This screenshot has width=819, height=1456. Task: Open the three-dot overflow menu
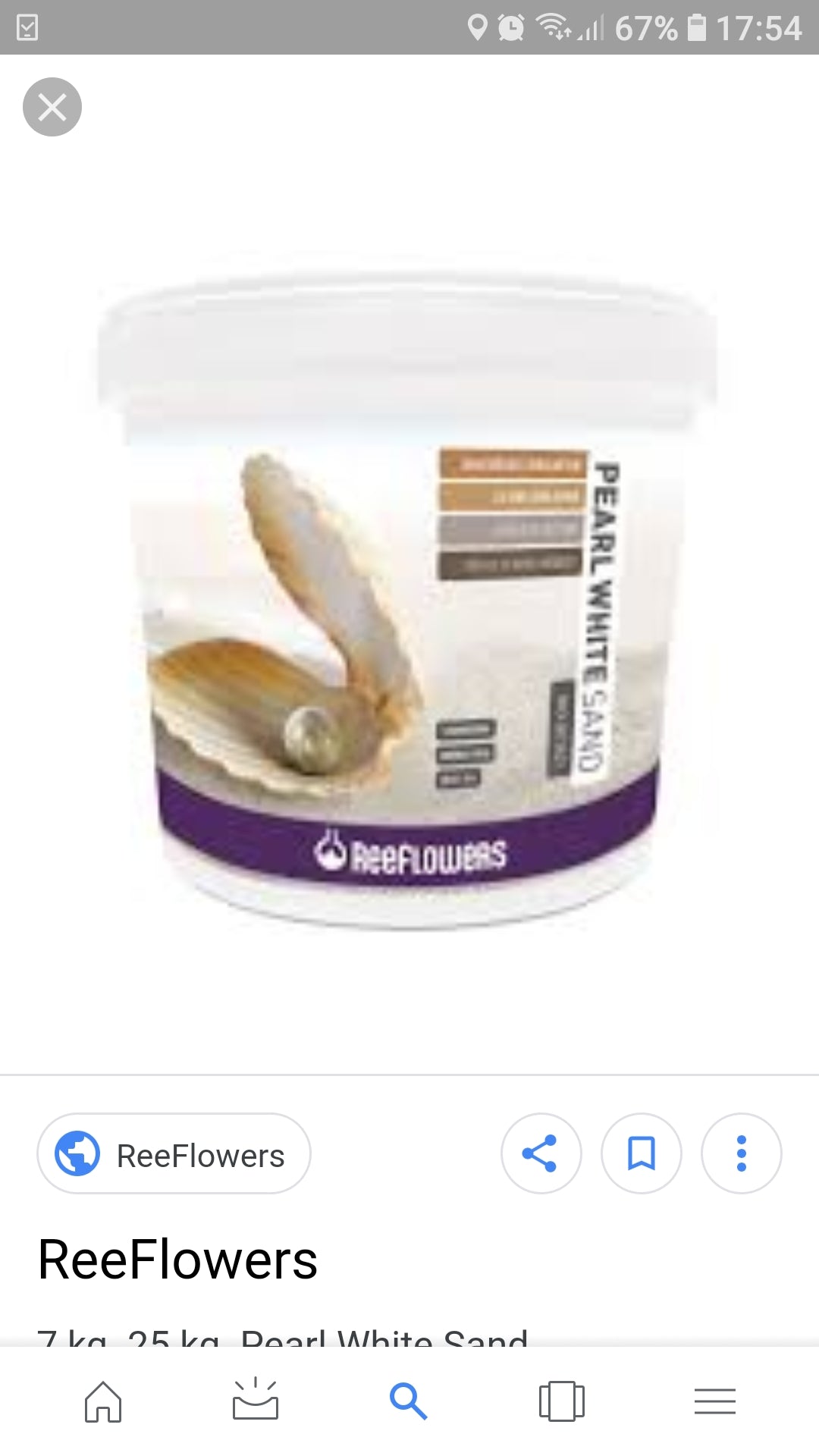coord(741,1153)
